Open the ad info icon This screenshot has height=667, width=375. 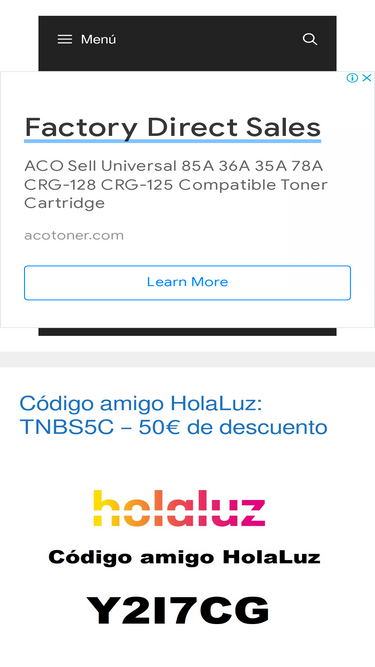coord(352,78)
